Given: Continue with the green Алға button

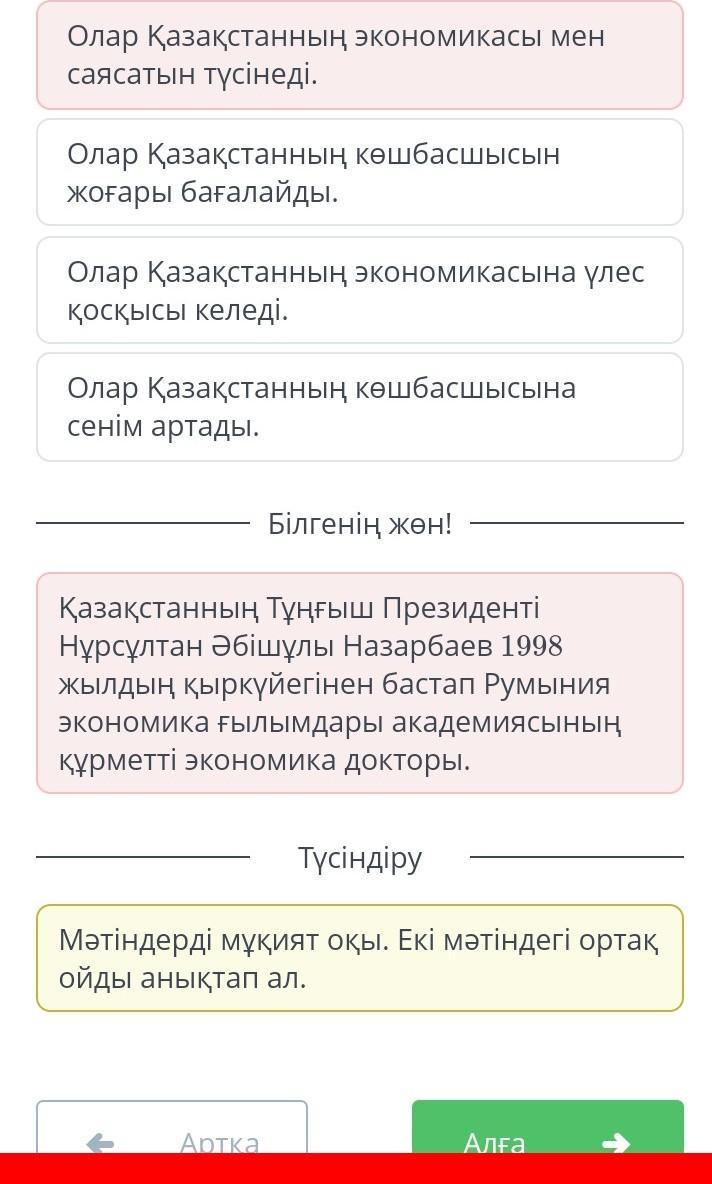Looking at the screenshot, I should click(547, 1128).
